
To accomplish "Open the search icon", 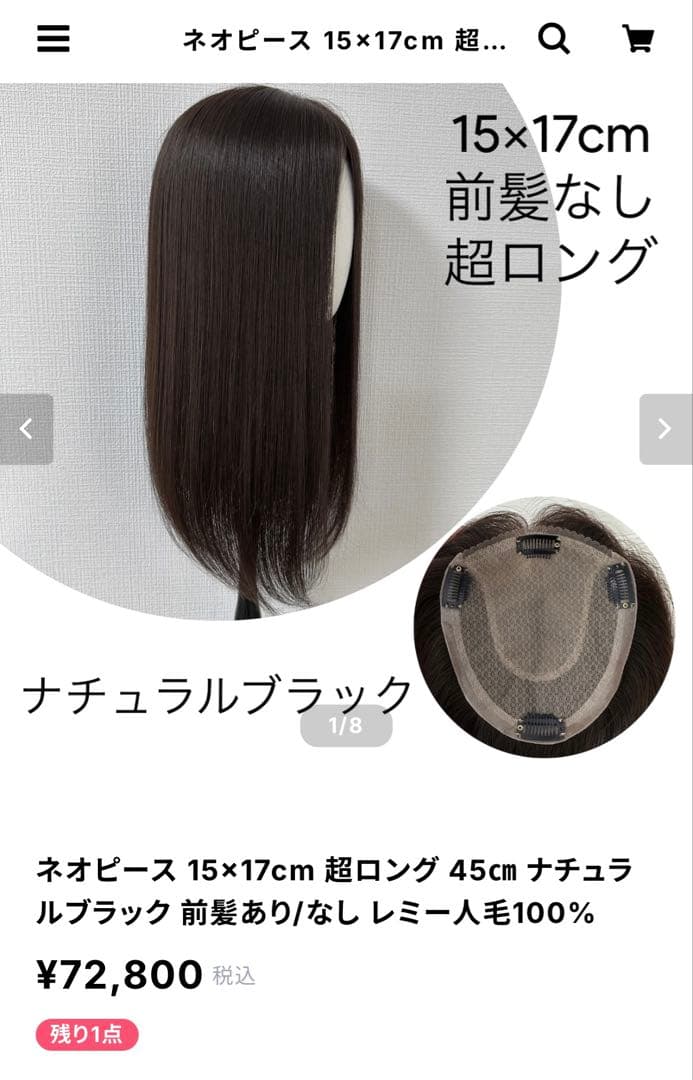I will pyautogui.click(x=554, y=40).
